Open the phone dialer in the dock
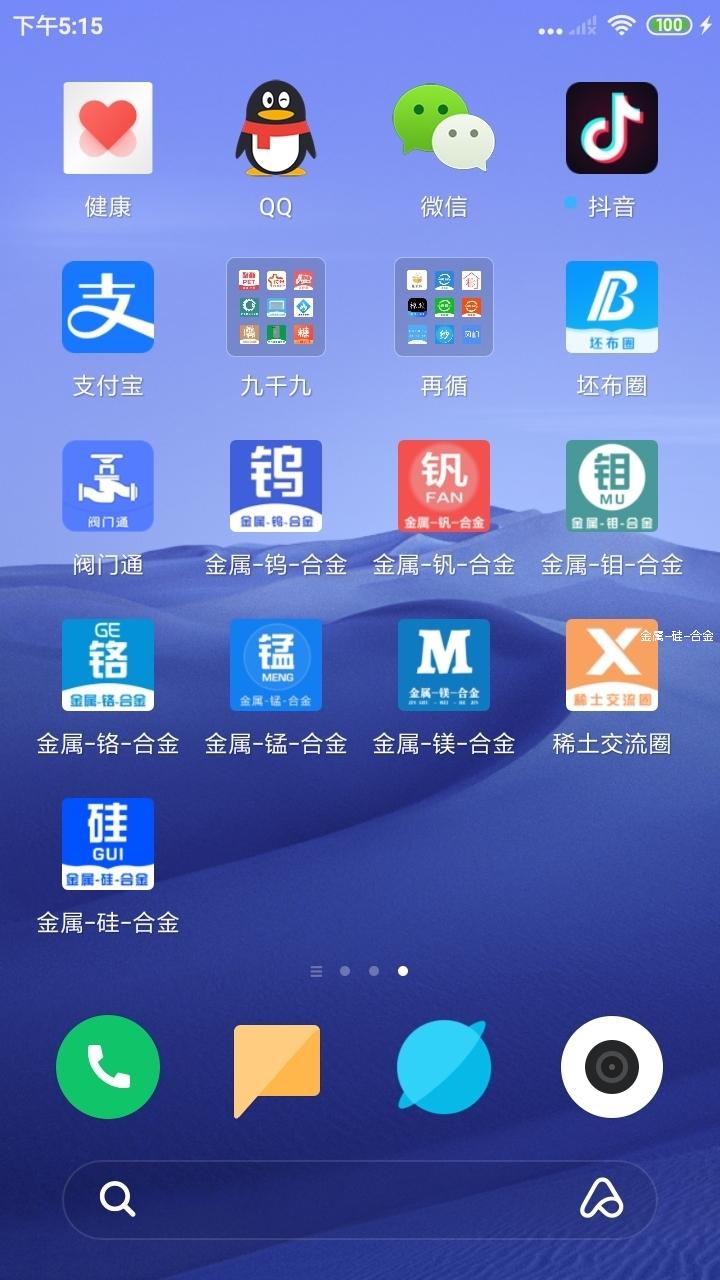The width and height of the screenshot is (720, 1280). tap(108, 1067)
